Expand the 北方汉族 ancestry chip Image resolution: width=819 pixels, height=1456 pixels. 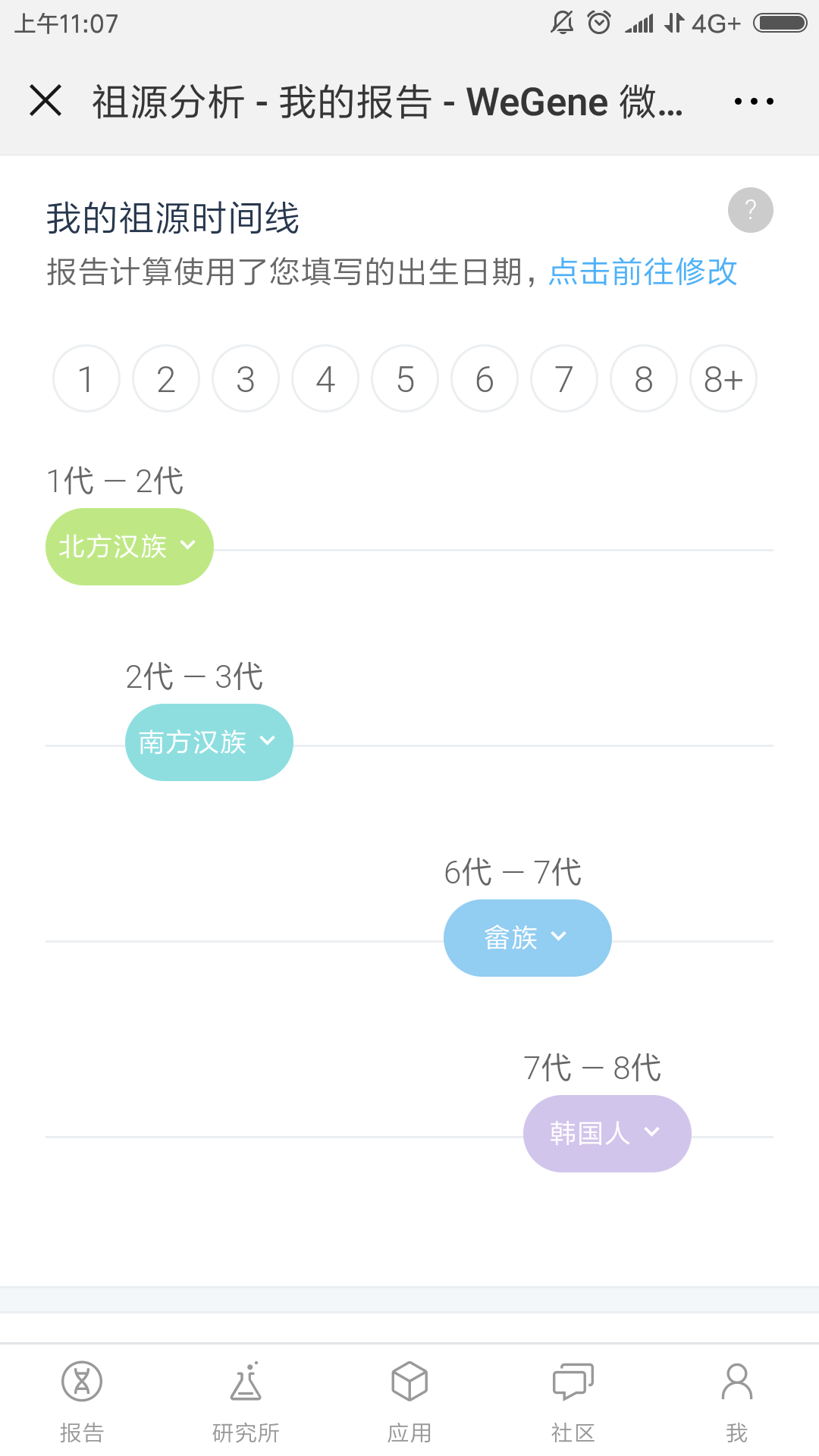(130, 547)
